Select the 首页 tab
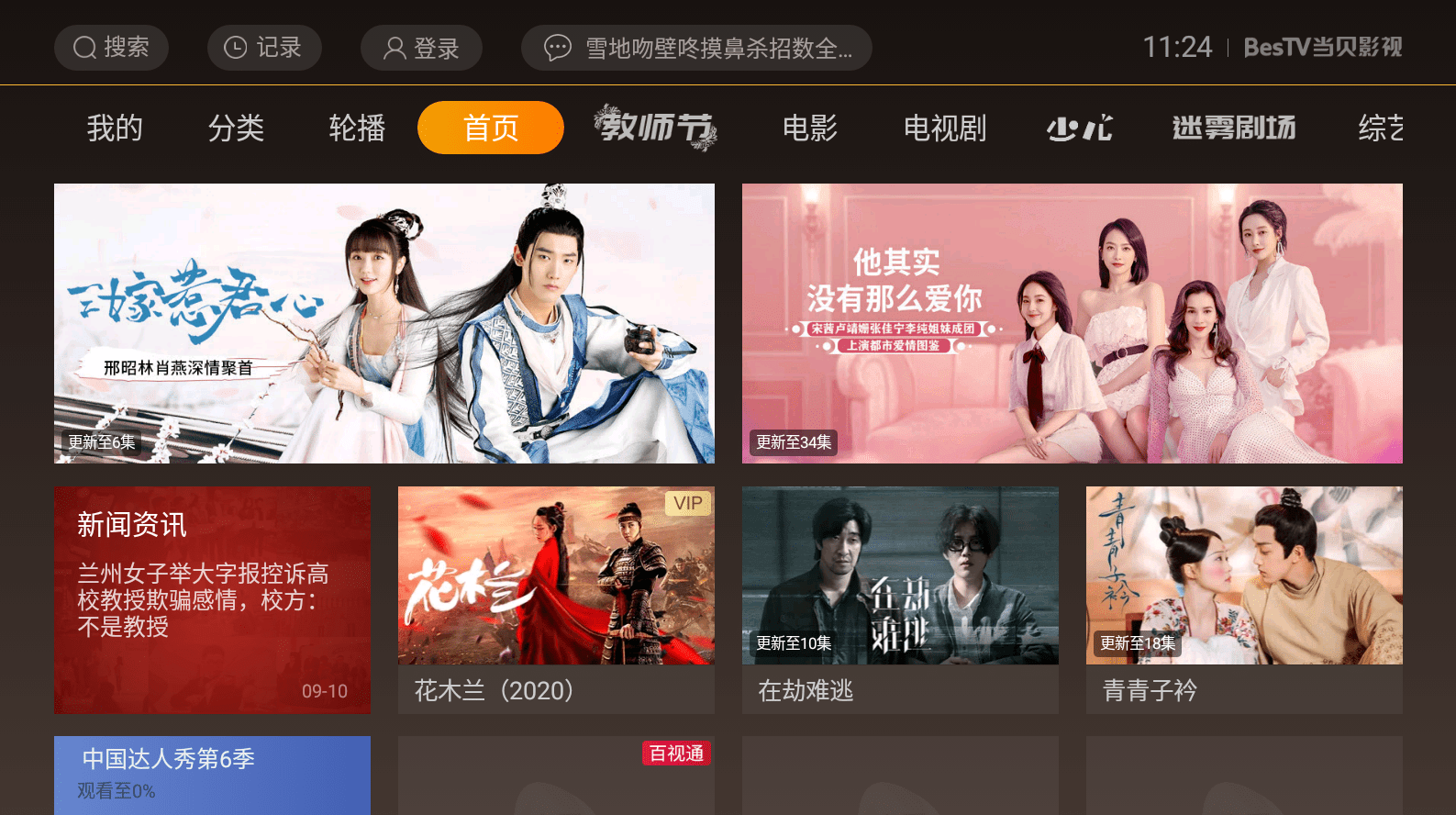This screenshot has width=1456, height=815. point(491,128)
